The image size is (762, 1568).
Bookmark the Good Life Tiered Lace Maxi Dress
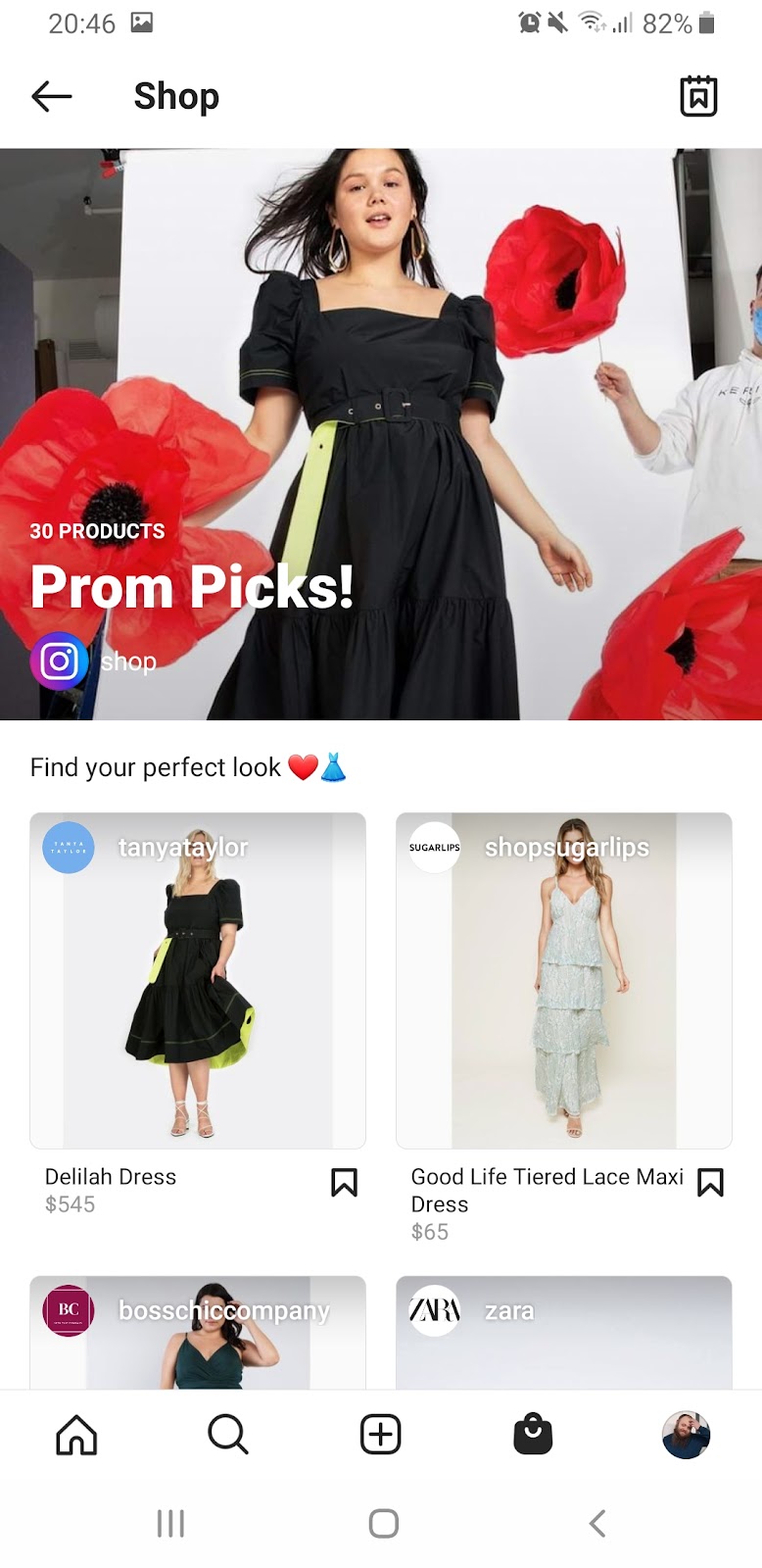[x=710, y=1183]
